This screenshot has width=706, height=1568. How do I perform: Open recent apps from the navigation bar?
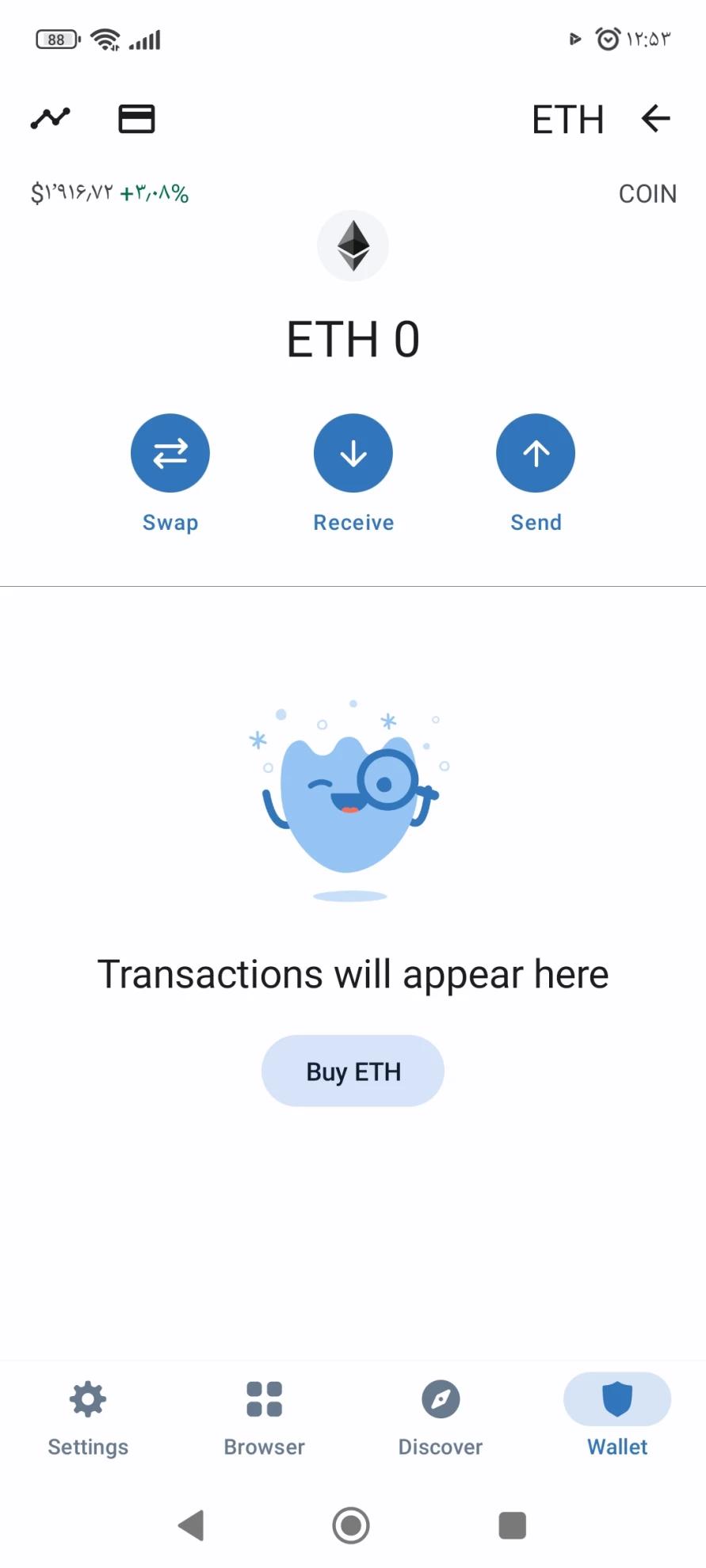point(512,1525)
